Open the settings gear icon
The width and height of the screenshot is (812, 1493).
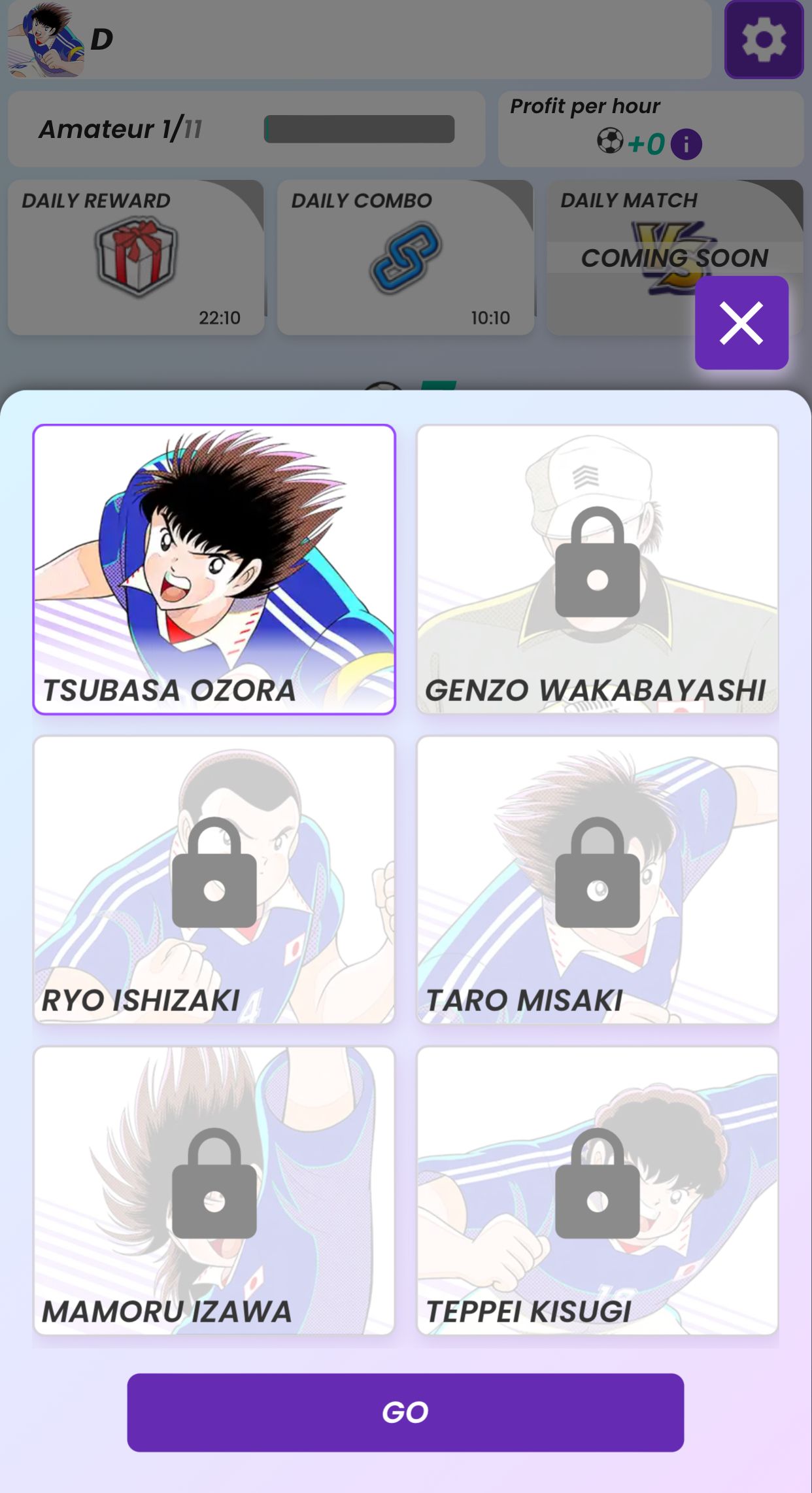coord(764,41)
